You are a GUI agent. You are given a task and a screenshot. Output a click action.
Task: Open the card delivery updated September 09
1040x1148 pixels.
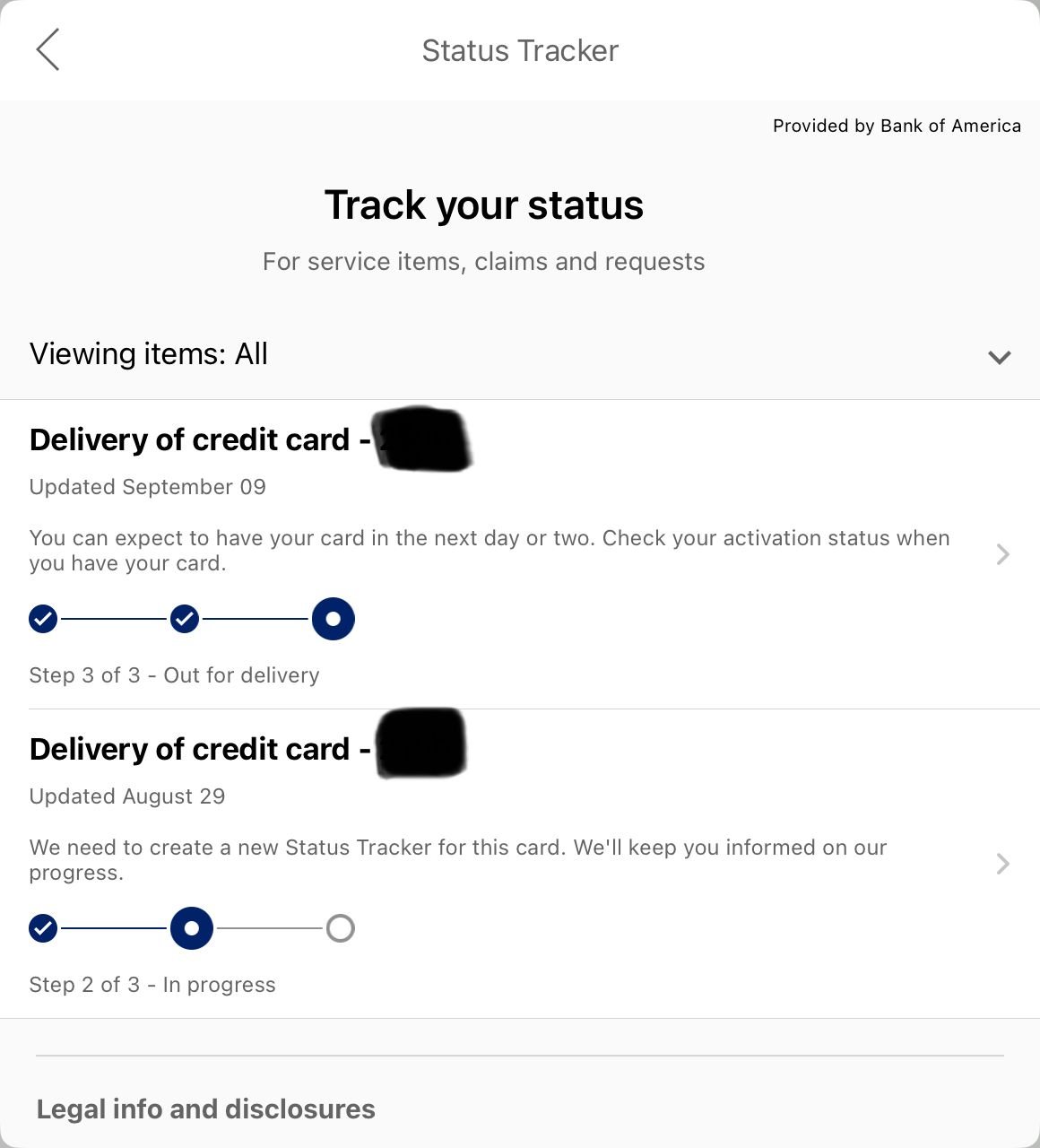point(1002,554)
